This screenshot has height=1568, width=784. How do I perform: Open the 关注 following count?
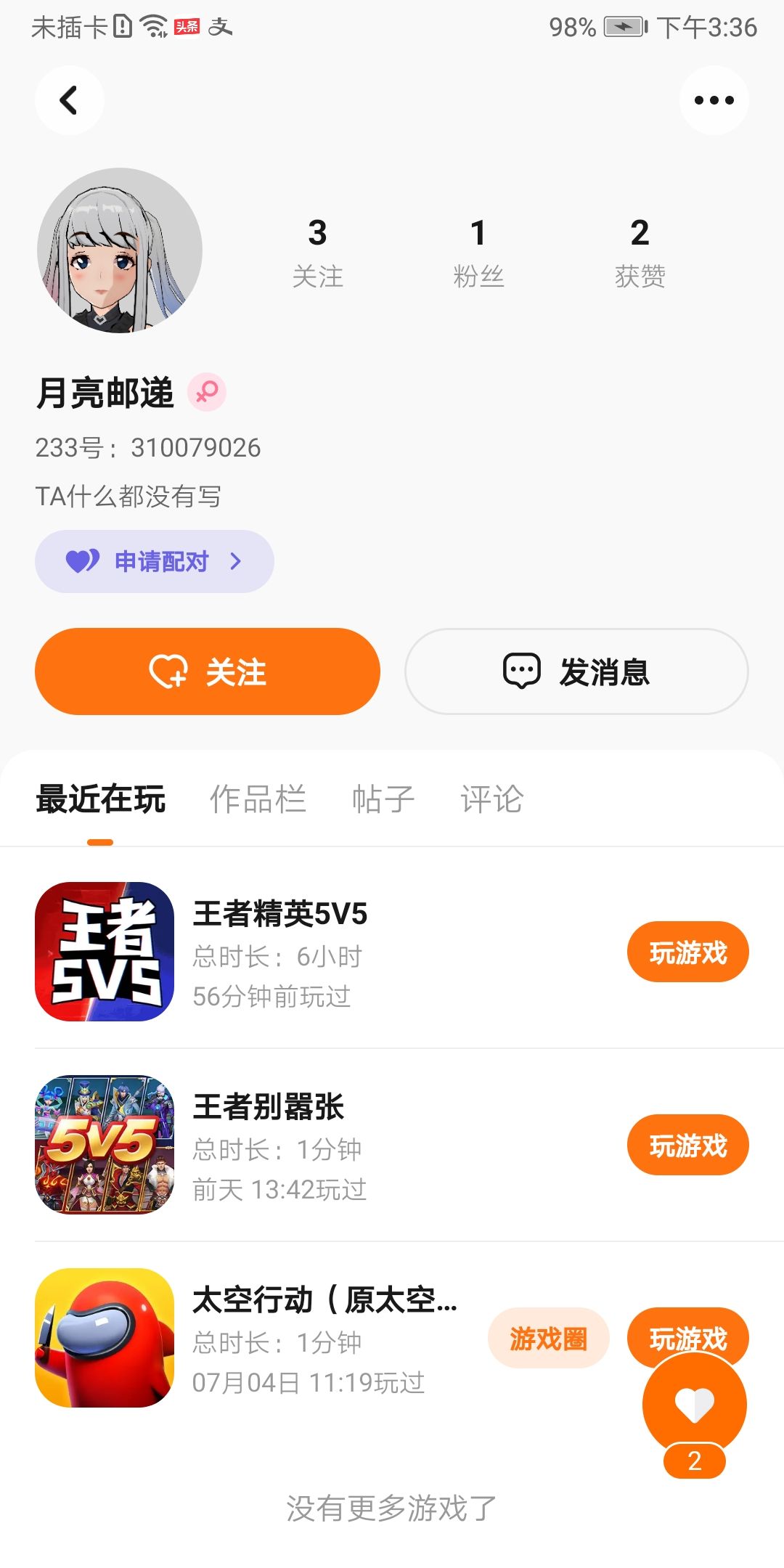coord(317,252)
